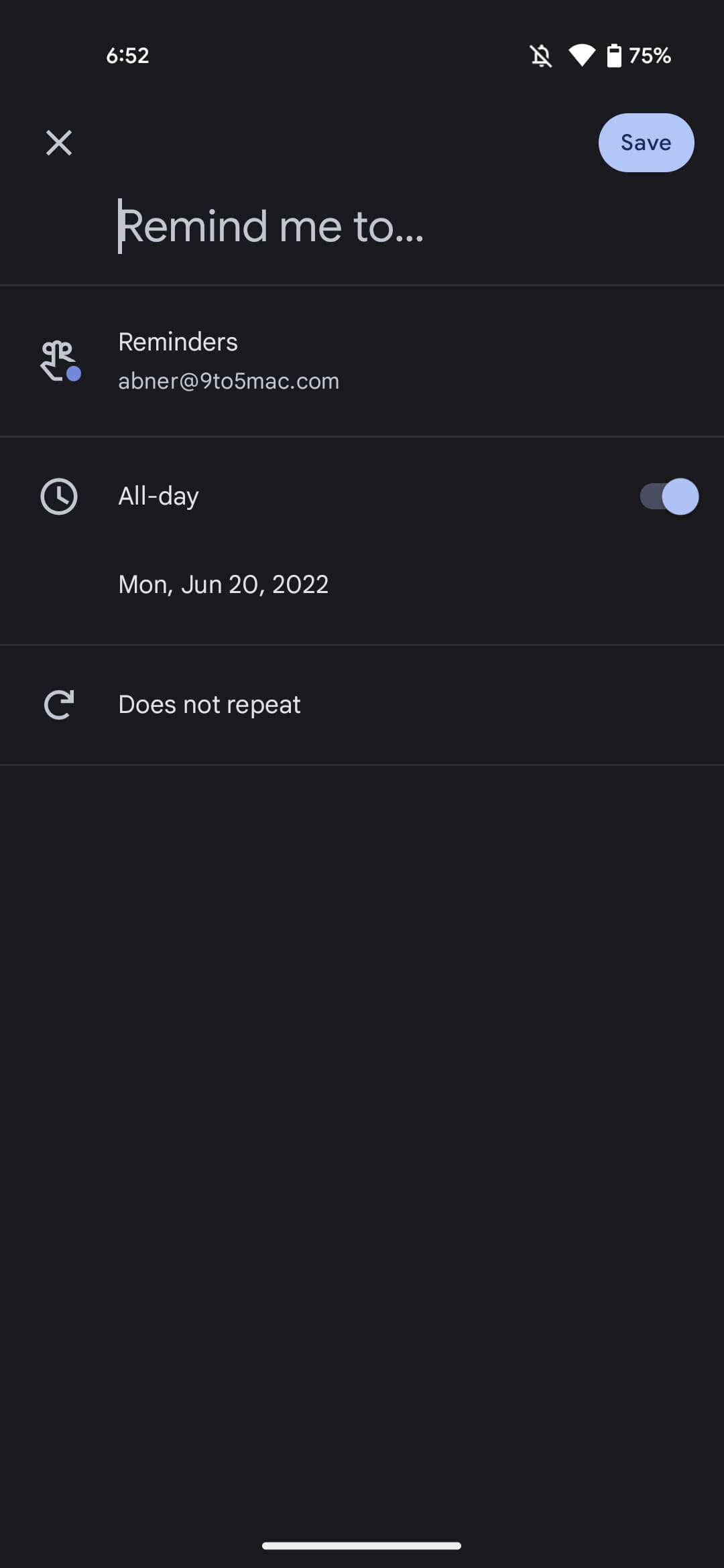Image resolution: width=724 pixels, height=1568 pixels.
Task: Open the Reminders account selector
Action: pos(228,361)
